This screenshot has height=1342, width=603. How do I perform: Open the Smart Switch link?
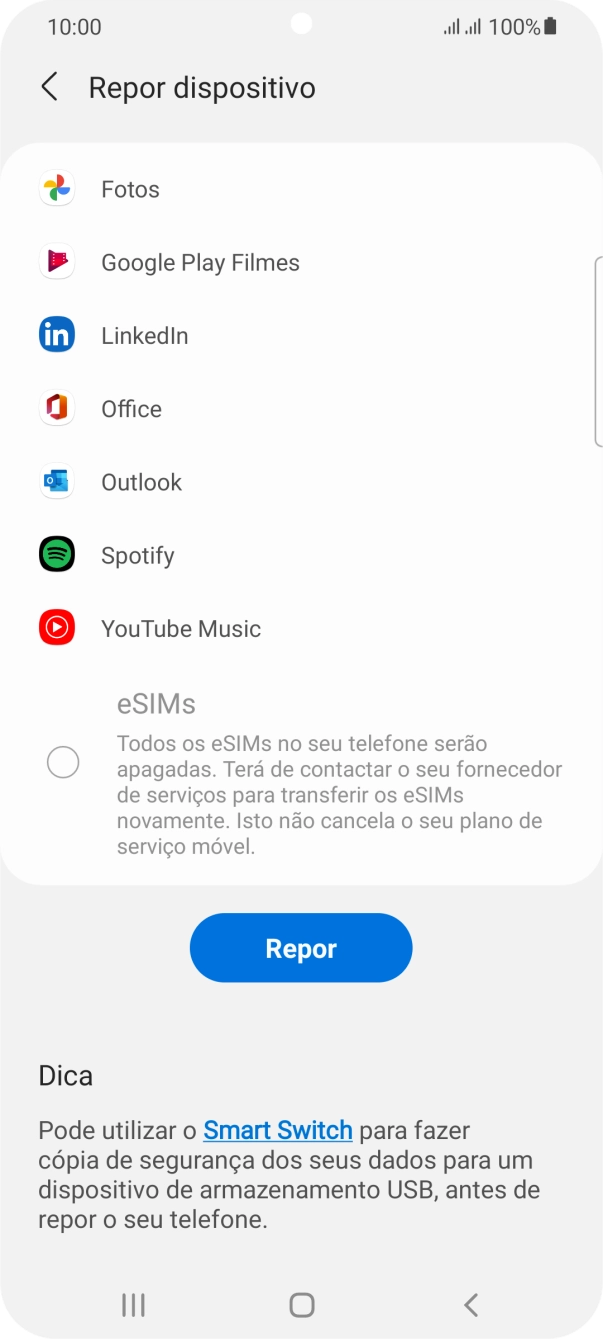pos(277,1130)
